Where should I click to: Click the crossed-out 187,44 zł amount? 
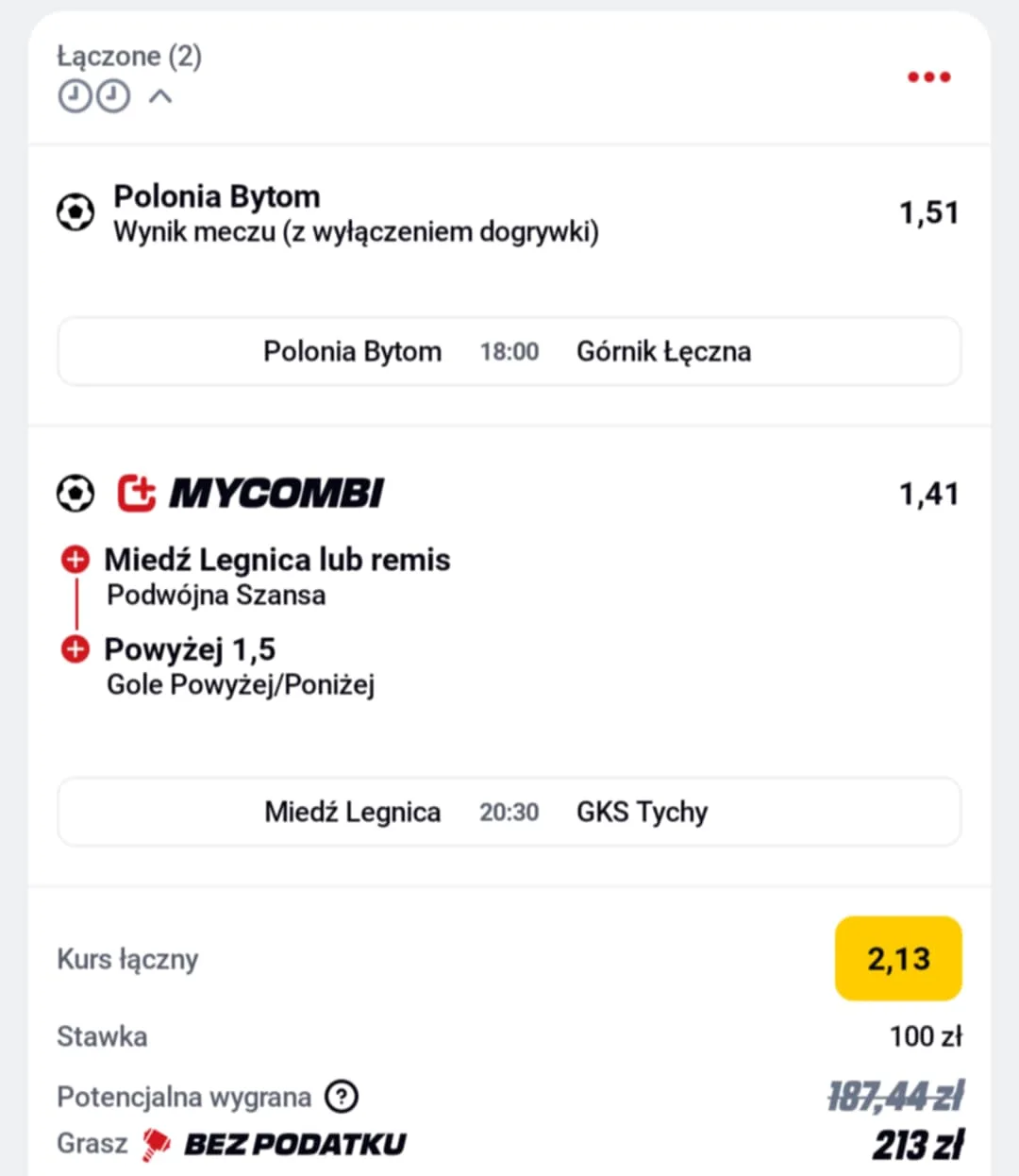pos(894,1096)
